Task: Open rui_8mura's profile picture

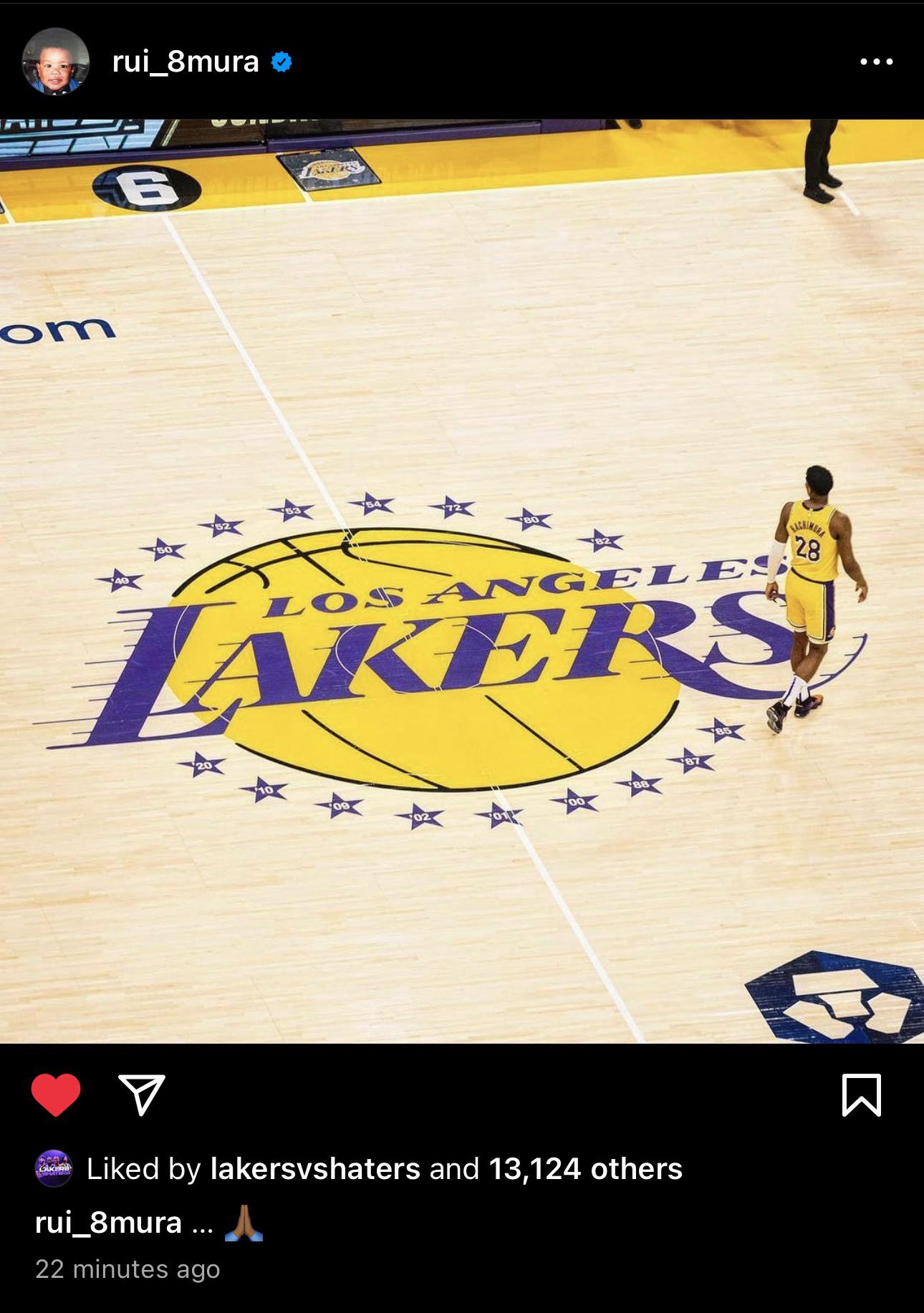Action: coord(56,62)
